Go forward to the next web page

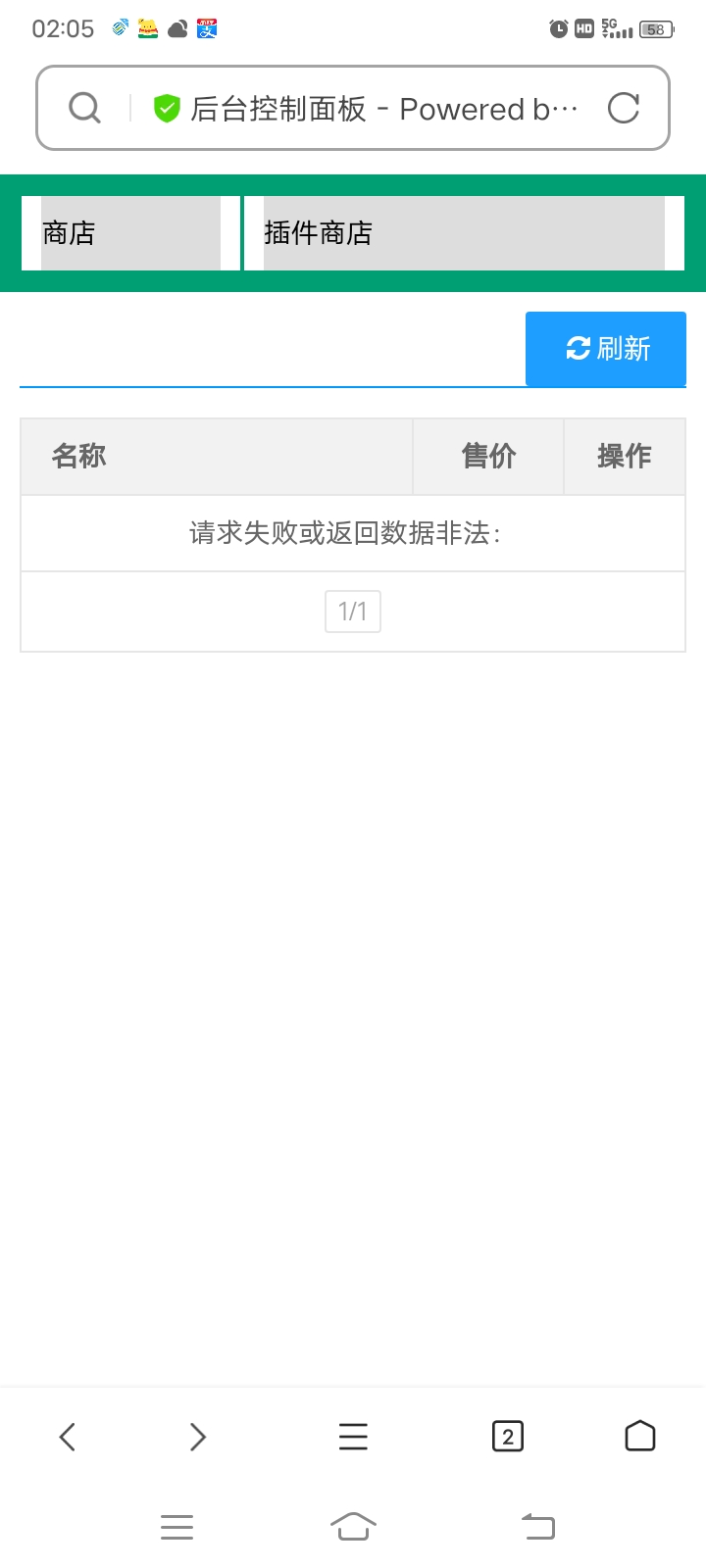tap(197, 1437)
